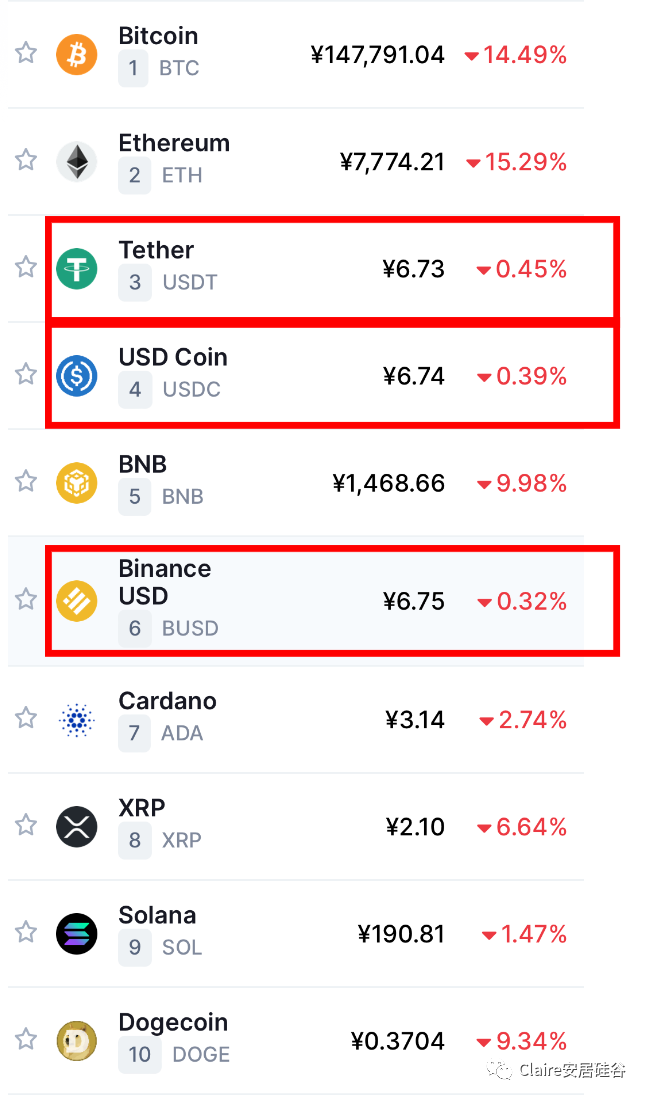Open the Tether USDT row
646x1098 pixels.
(156, 251)
